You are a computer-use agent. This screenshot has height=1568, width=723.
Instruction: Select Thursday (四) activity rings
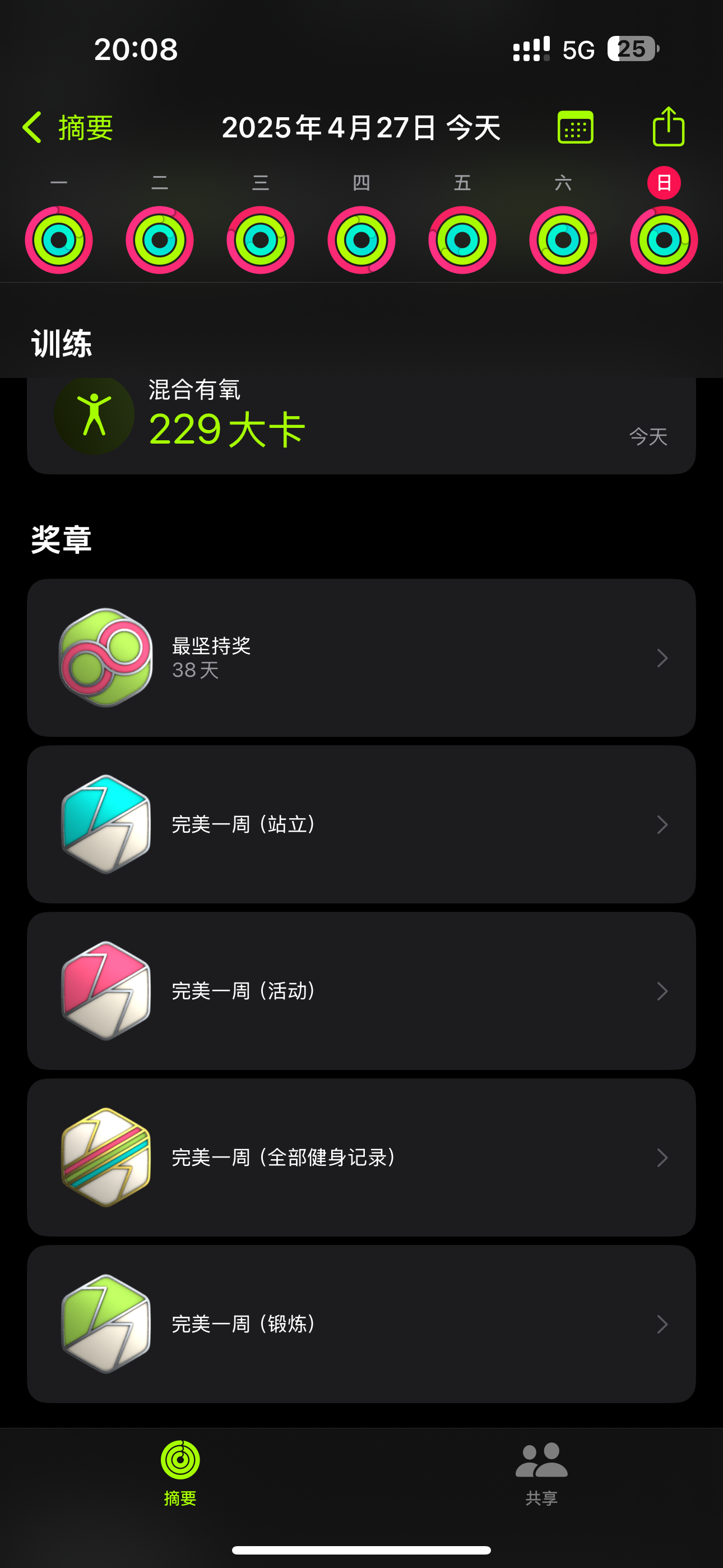tap(361, 240)
